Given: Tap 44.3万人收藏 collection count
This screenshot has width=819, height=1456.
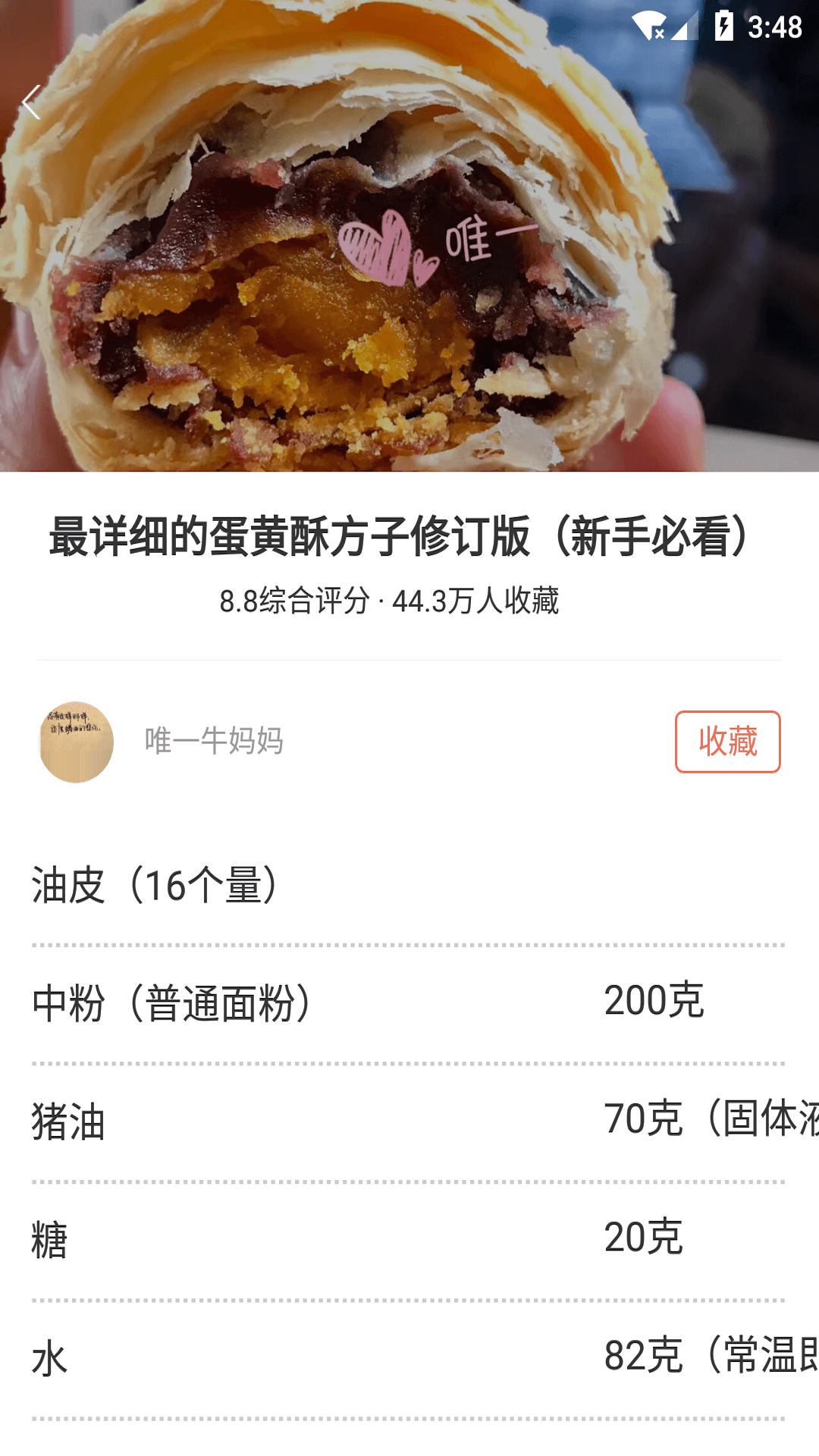Looking at the screenshot, I should coord(478,601).
